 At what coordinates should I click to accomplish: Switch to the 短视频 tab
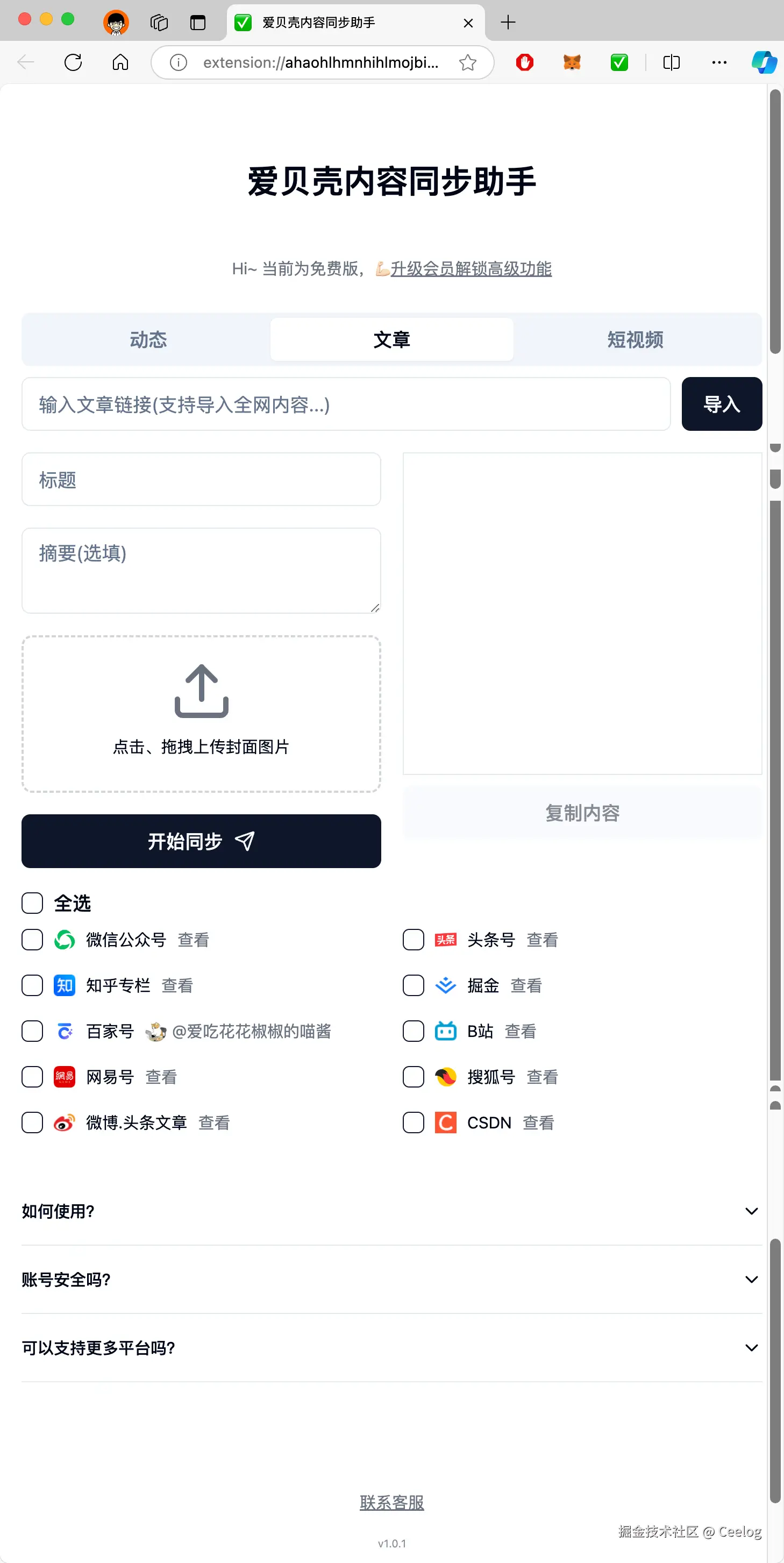635,339
